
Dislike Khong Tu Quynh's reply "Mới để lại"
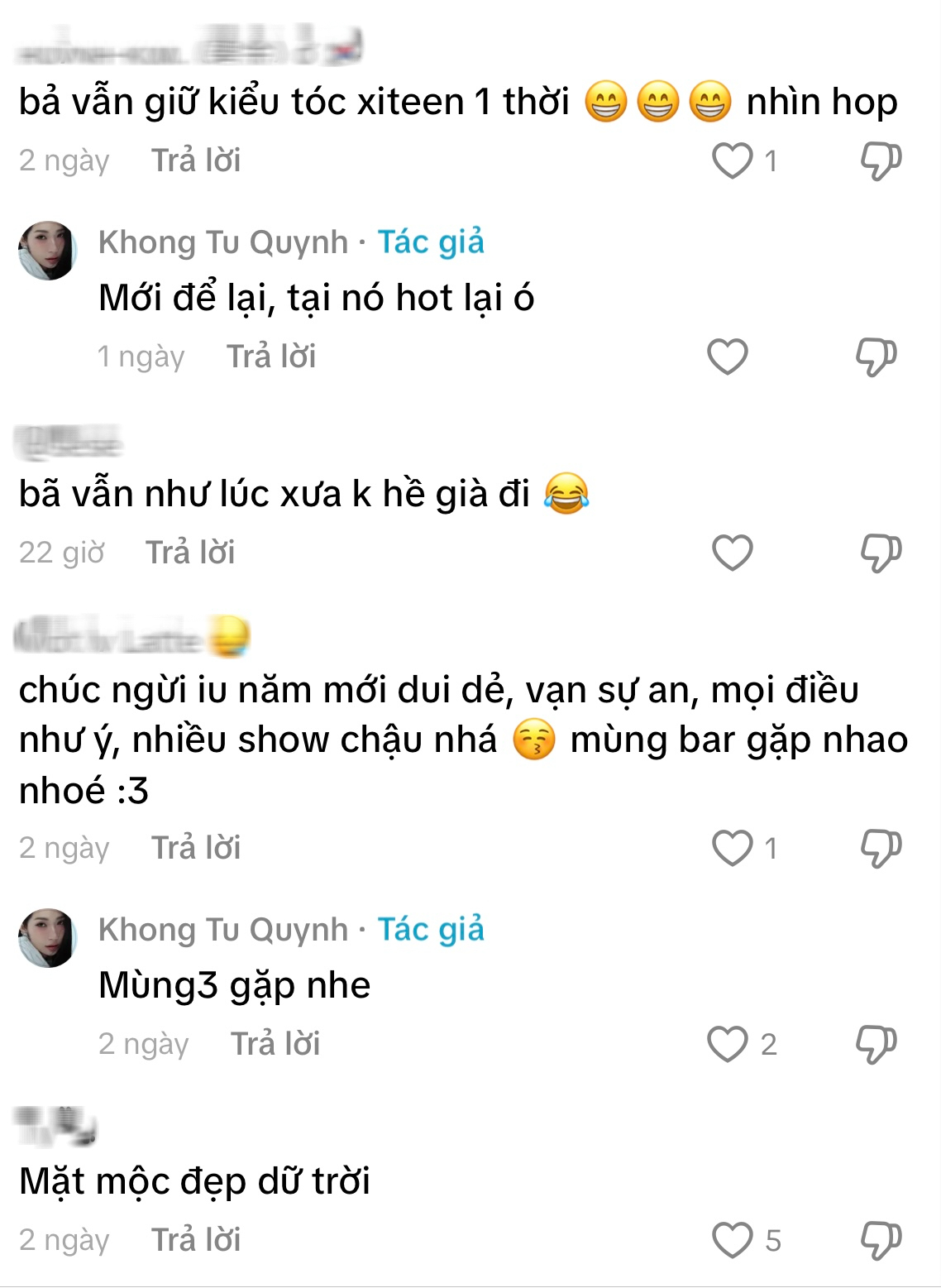pos(879,356)
